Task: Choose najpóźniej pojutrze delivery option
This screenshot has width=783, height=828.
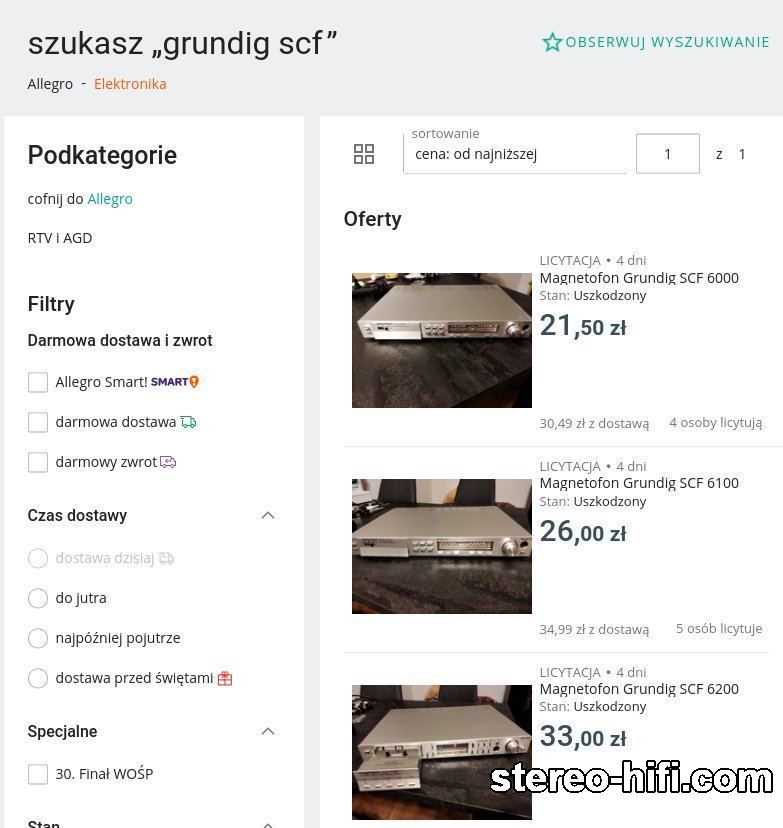Action: point(38,638)
